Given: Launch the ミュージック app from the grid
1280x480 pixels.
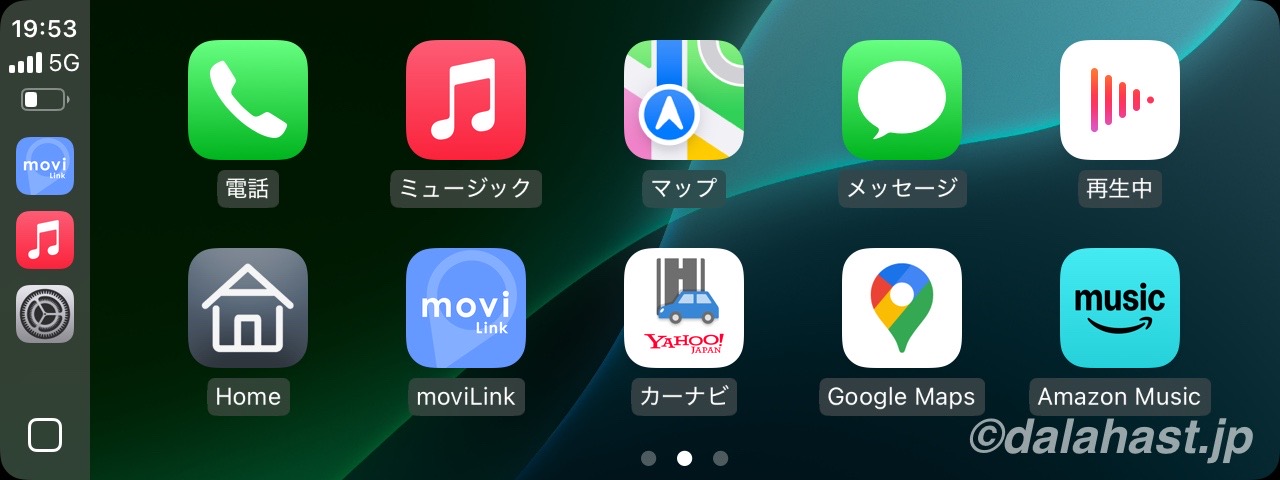Looking at the screenshot, I should click(x=466, y=100).
